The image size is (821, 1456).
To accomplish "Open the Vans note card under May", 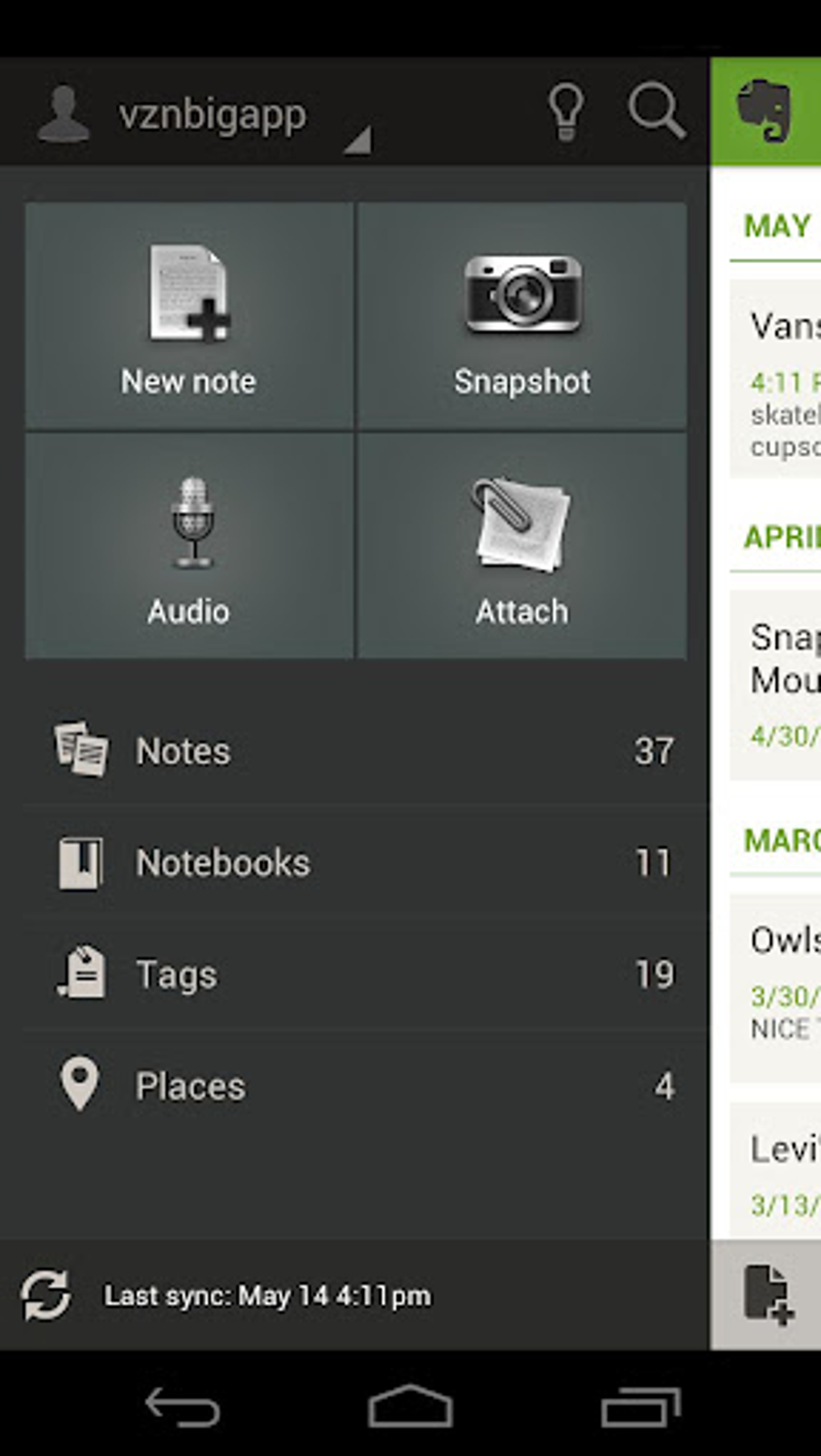I will coord(775,379).
